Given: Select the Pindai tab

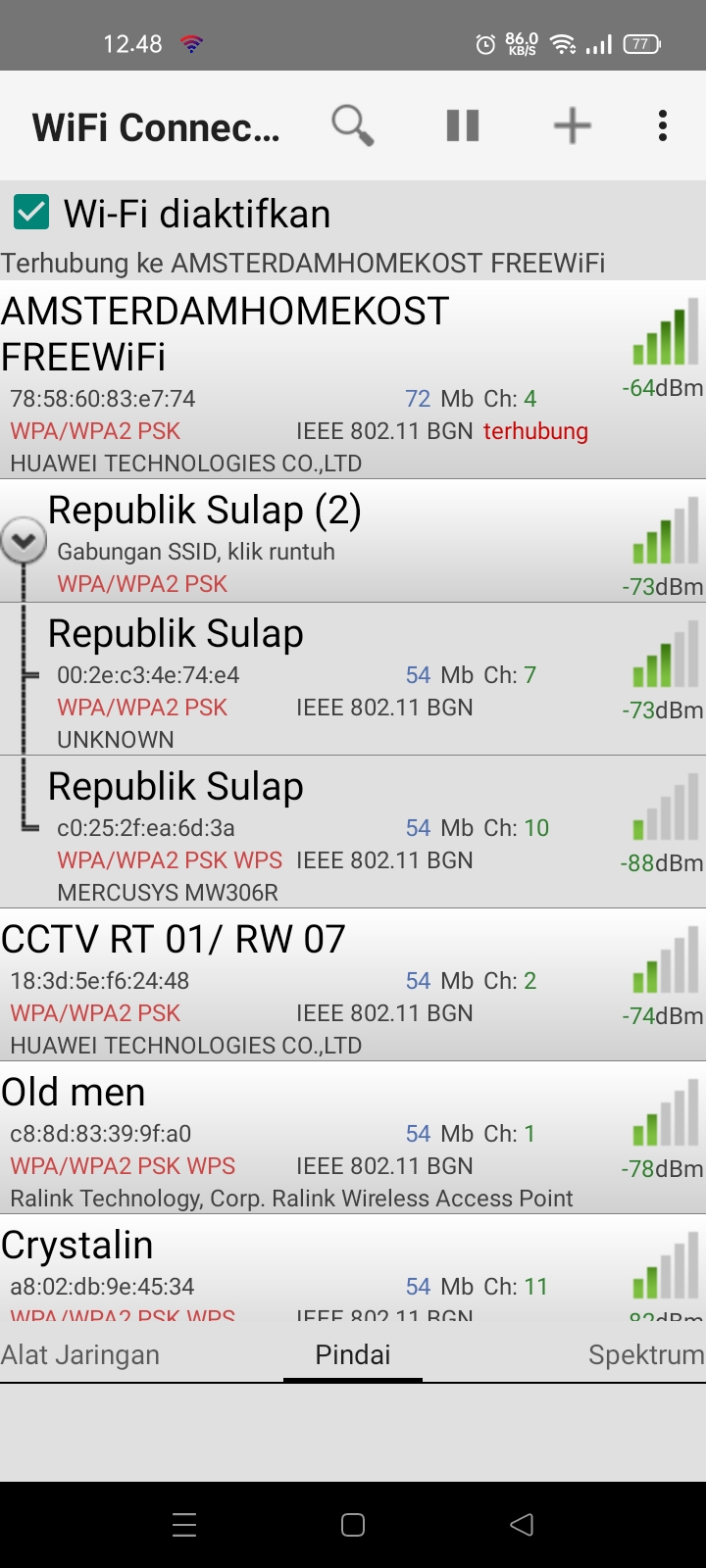Looking at the screenshot, I should 353,1354.
